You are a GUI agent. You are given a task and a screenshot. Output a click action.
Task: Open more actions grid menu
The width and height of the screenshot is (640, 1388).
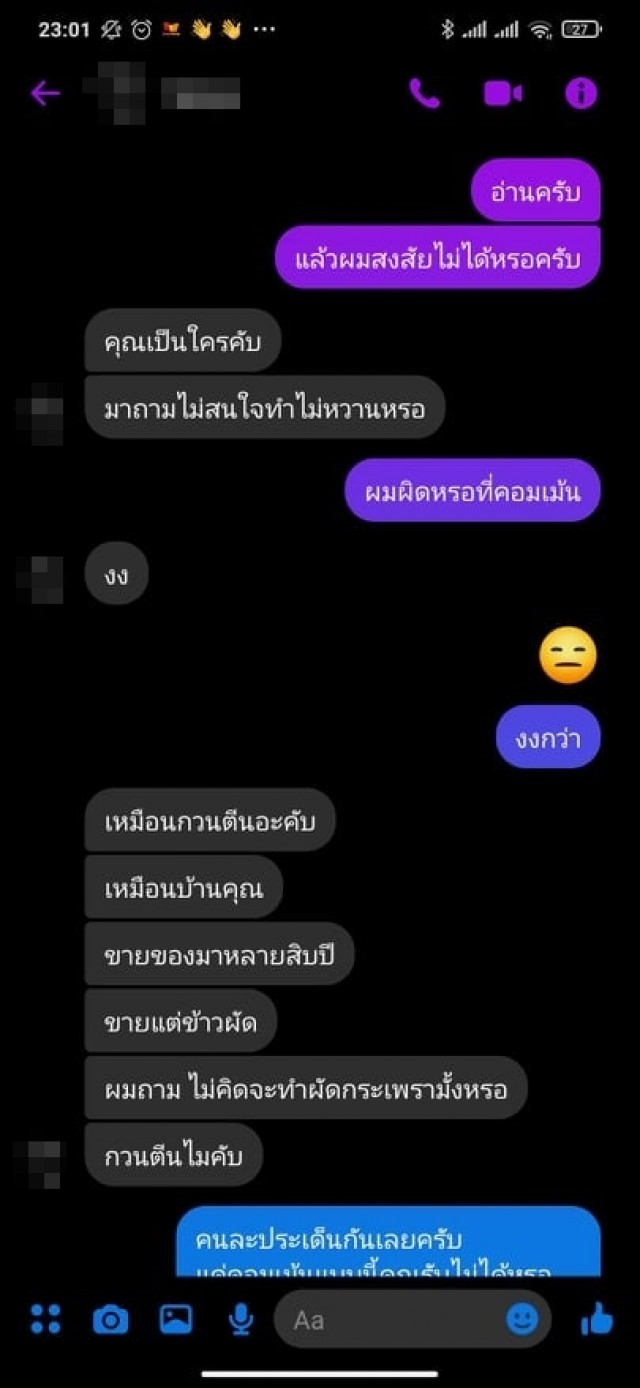click(x=45, y=1319)
